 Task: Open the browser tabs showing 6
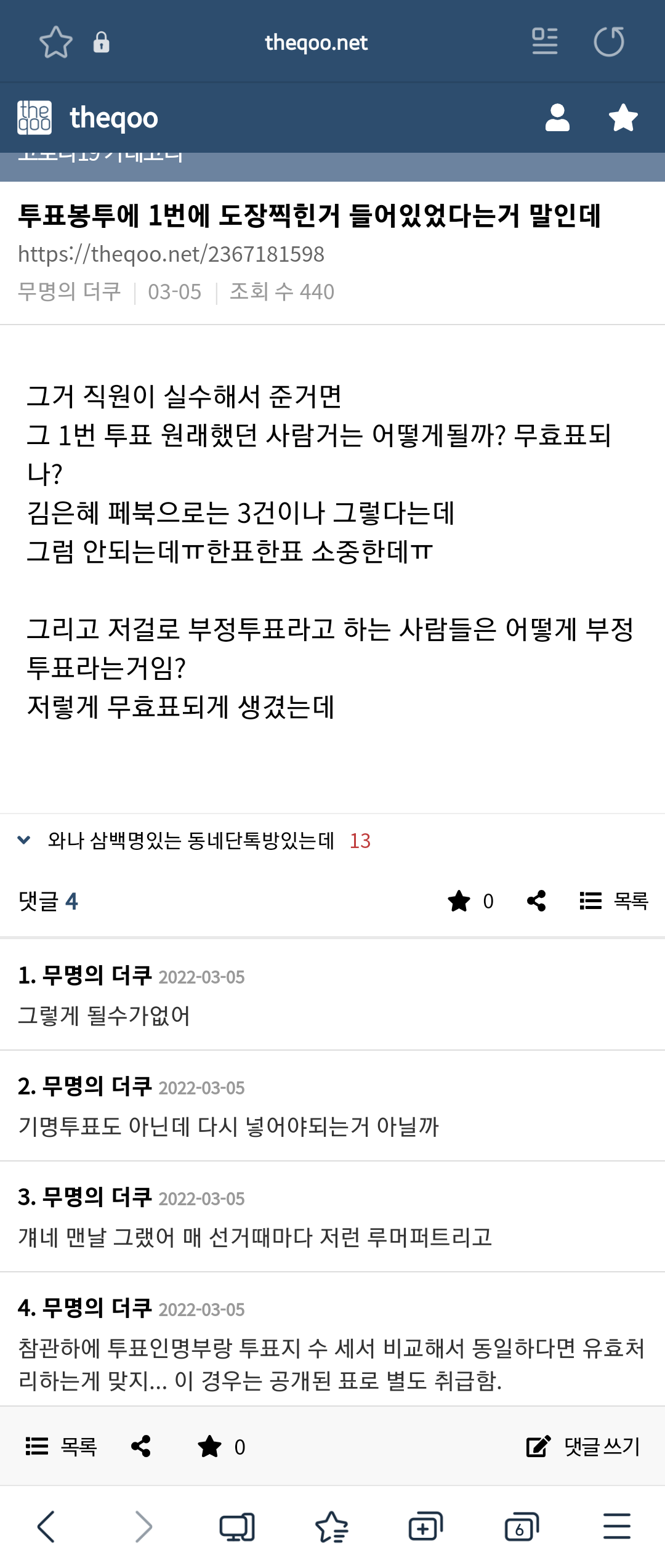[521, 1527]
